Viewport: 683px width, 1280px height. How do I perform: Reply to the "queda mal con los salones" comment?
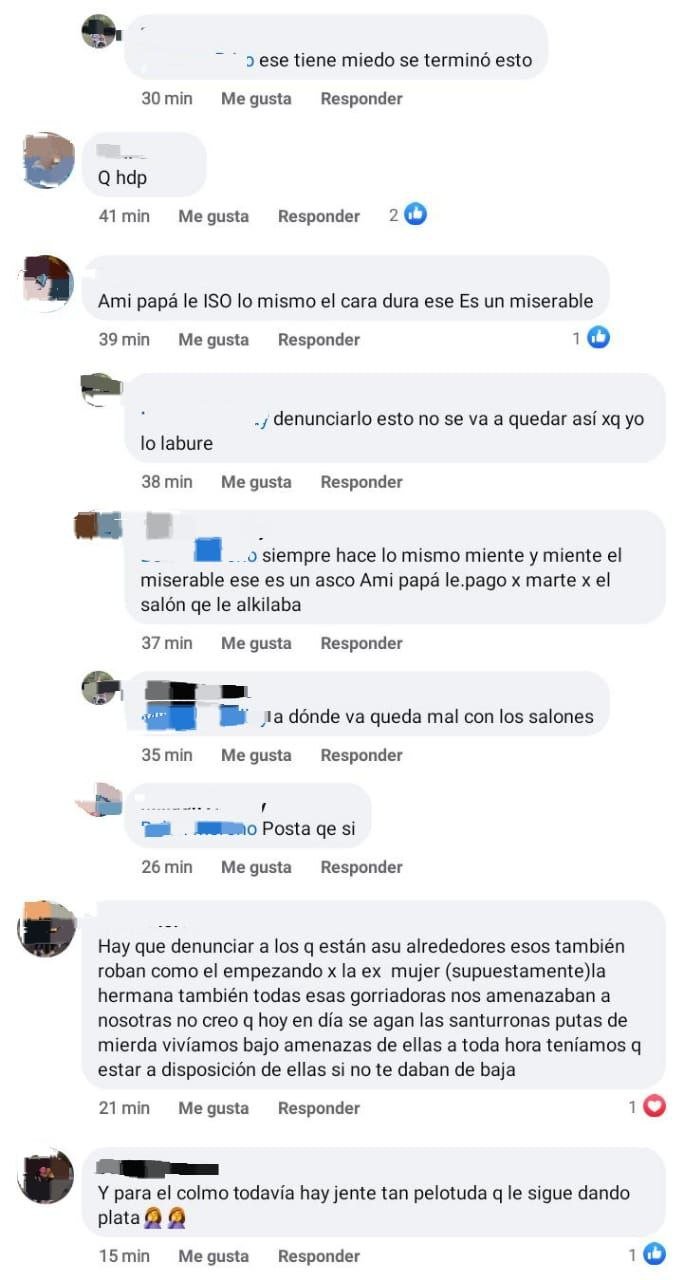coord(361,755)
